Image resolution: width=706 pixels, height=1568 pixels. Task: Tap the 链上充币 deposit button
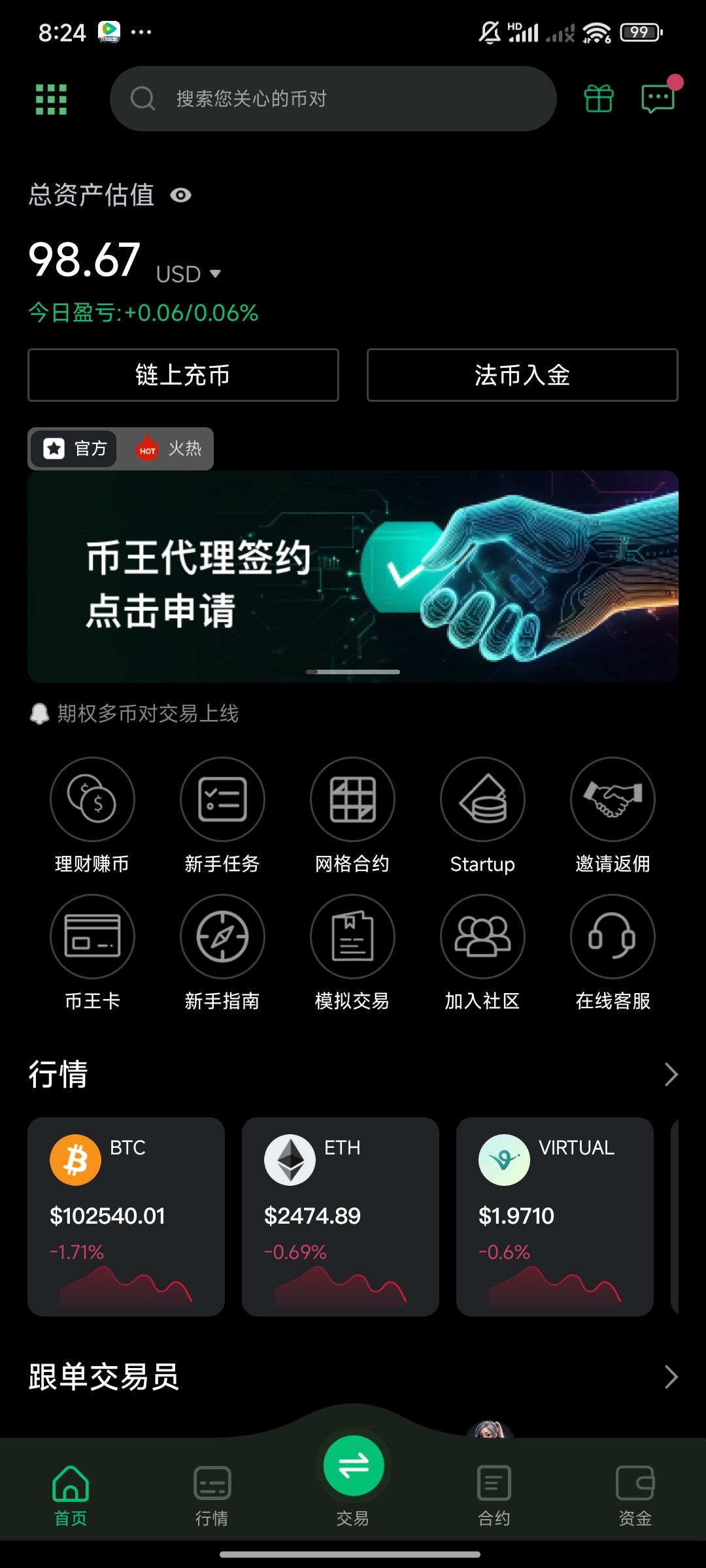[x=183, y=375]
